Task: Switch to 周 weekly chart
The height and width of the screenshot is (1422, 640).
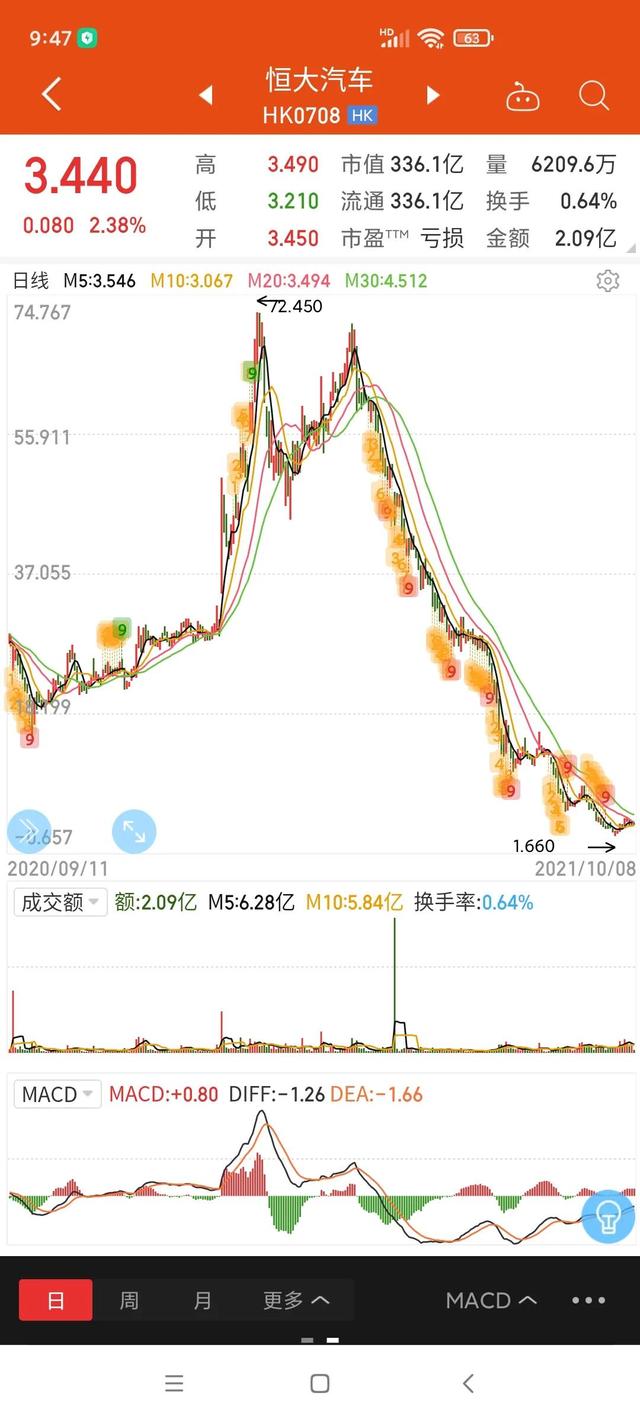Action: point(129,1300)
